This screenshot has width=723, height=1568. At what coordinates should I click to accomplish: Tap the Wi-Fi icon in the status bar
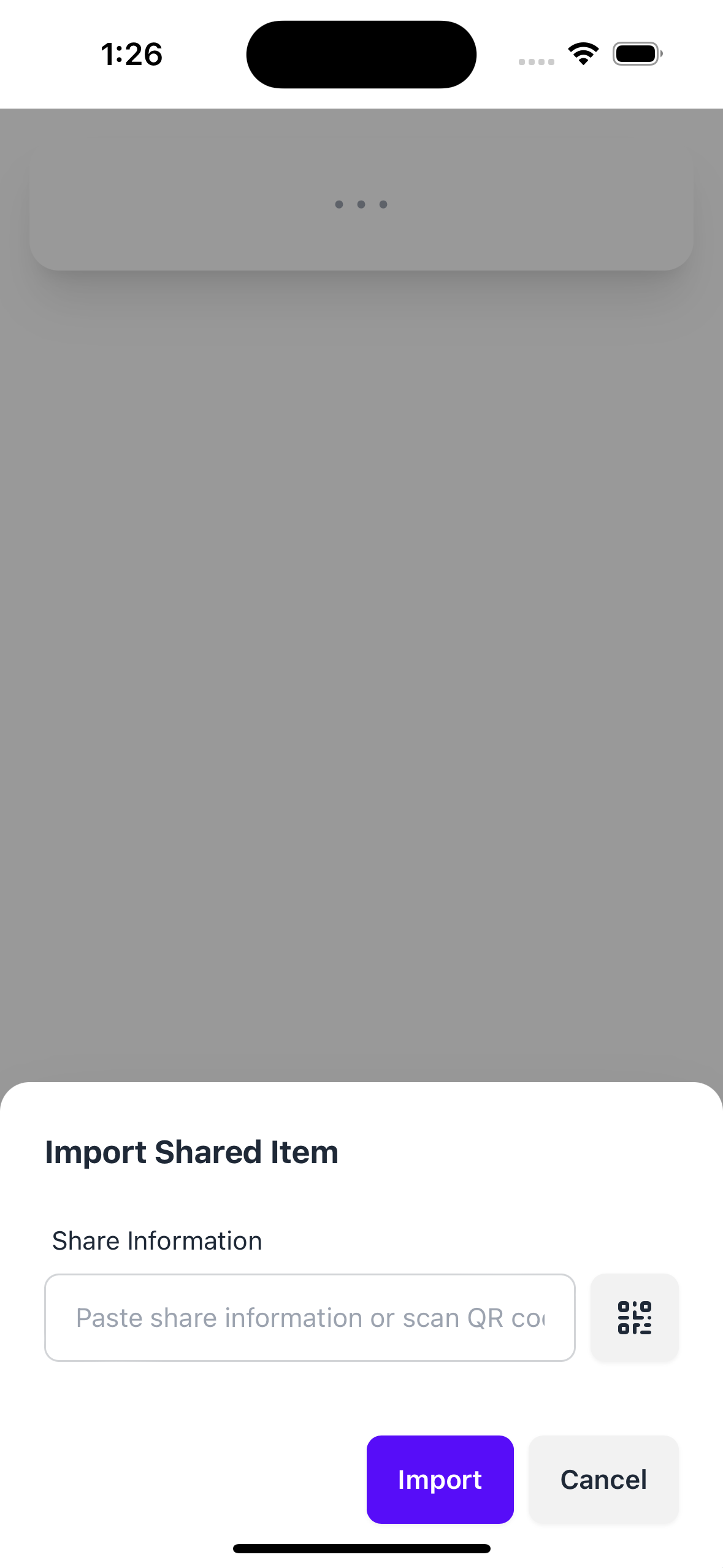(581, 53)
